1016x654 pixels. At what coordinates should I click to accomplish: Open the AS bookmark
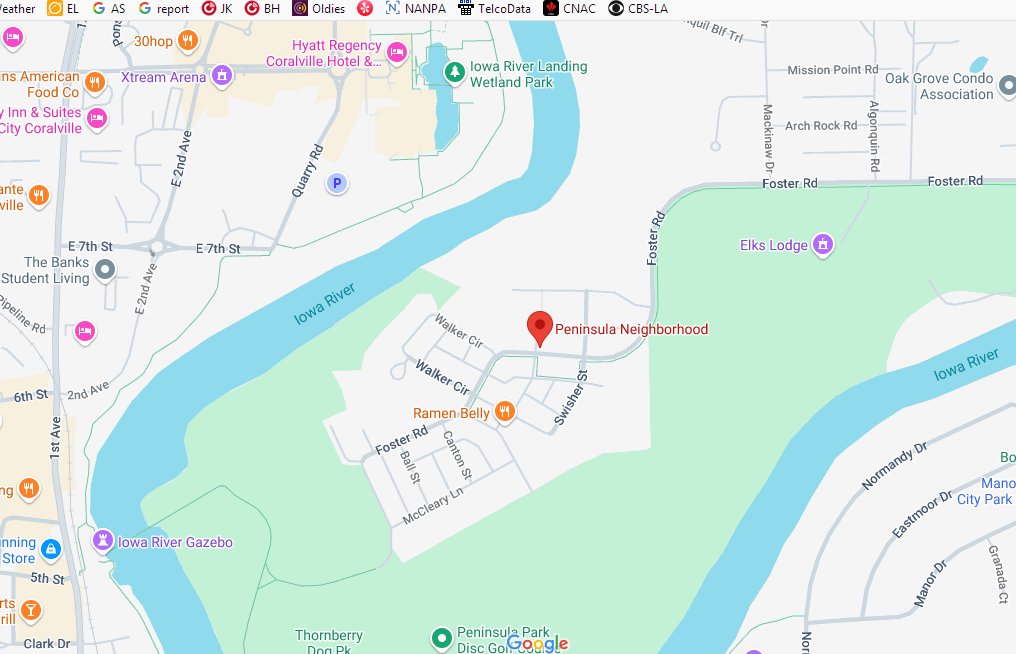tap(109, 8)
